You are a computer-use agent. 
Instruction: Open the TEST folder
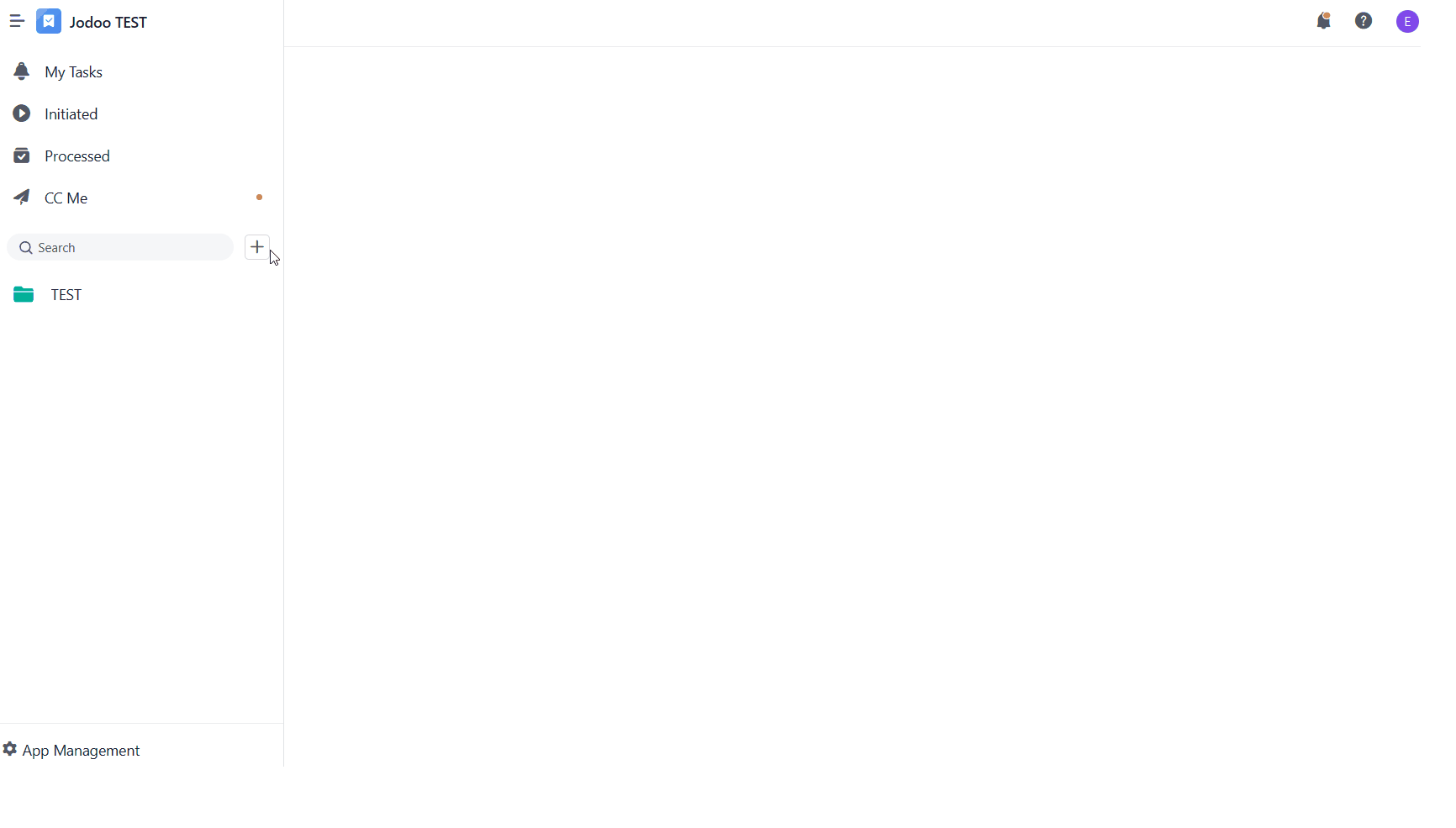pyautogui.click(x=66, y=295)
